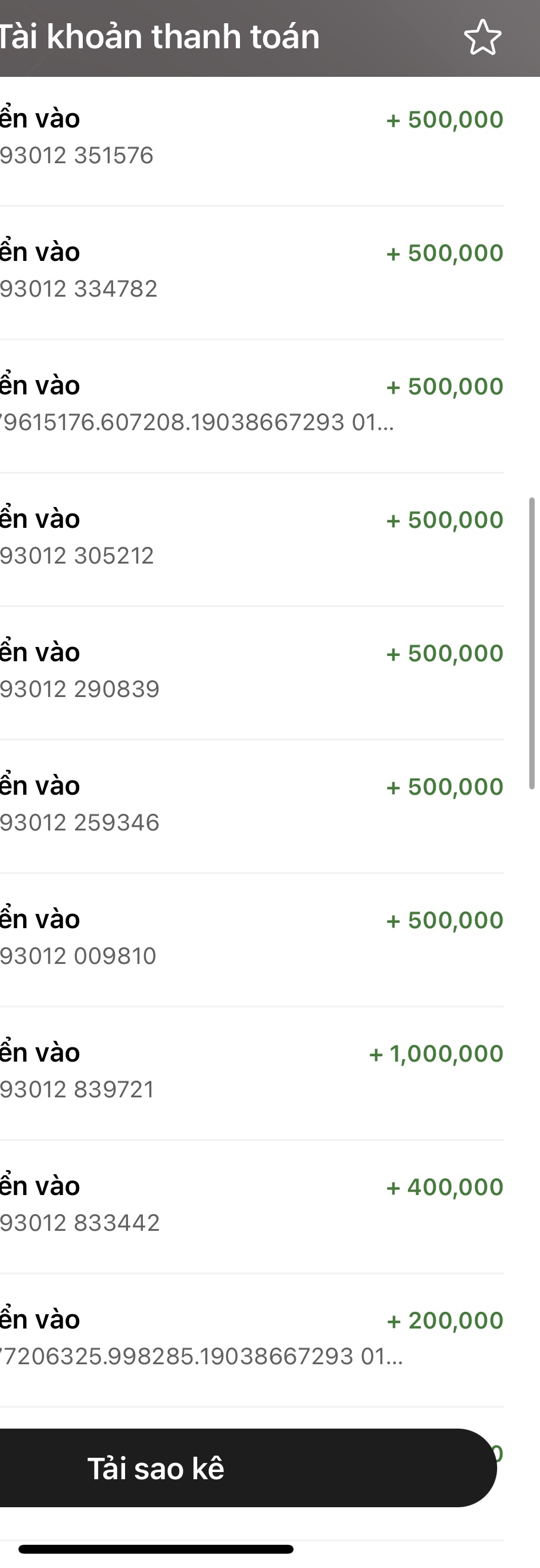Screen dimensions: 540x1568
Task: Open transaction with reference 93012 351576
Action: [x=252, y=138]
